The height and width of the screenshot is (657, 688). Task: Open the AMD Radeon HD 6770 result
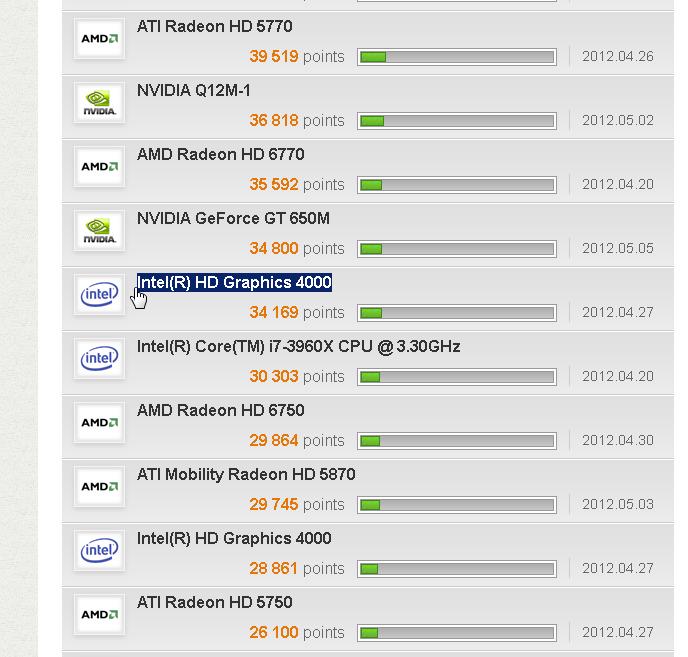[x=220, y=155]
